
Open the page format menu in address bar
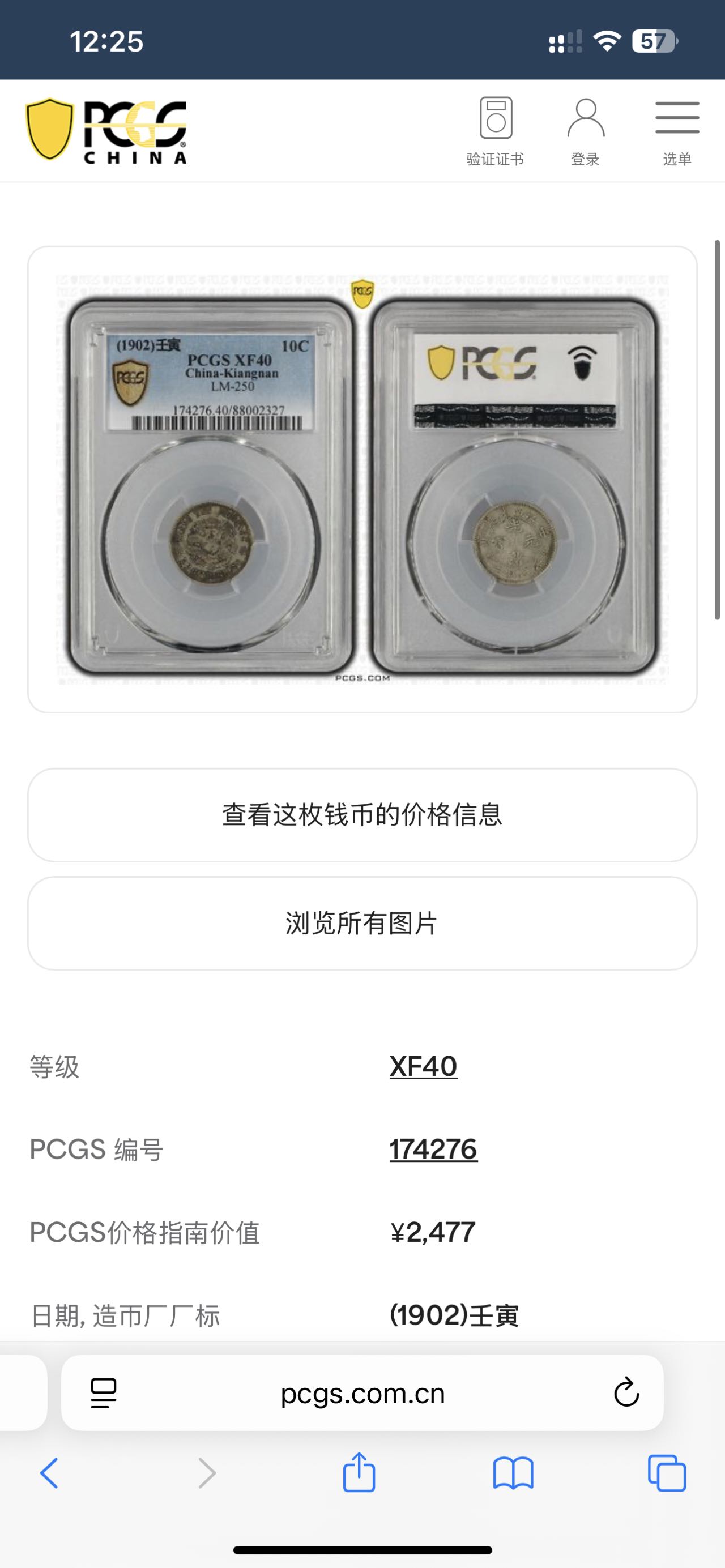point(104,1392)
